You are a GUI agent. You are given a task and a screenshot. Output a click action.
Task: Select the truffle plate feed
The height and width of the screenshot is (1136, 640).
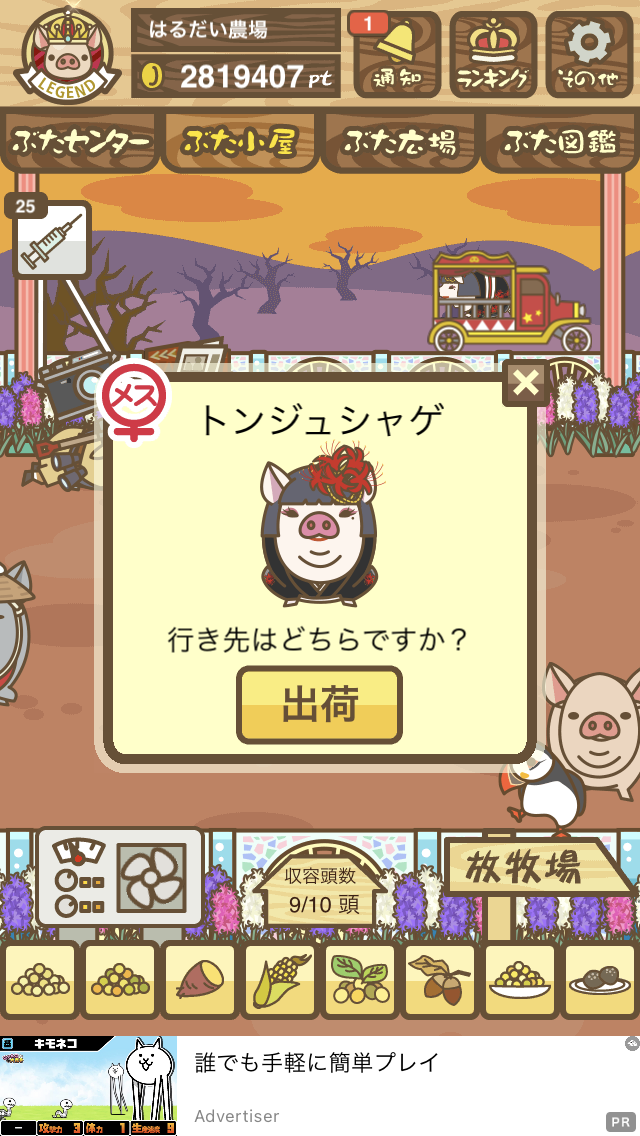tap(600, 980)
